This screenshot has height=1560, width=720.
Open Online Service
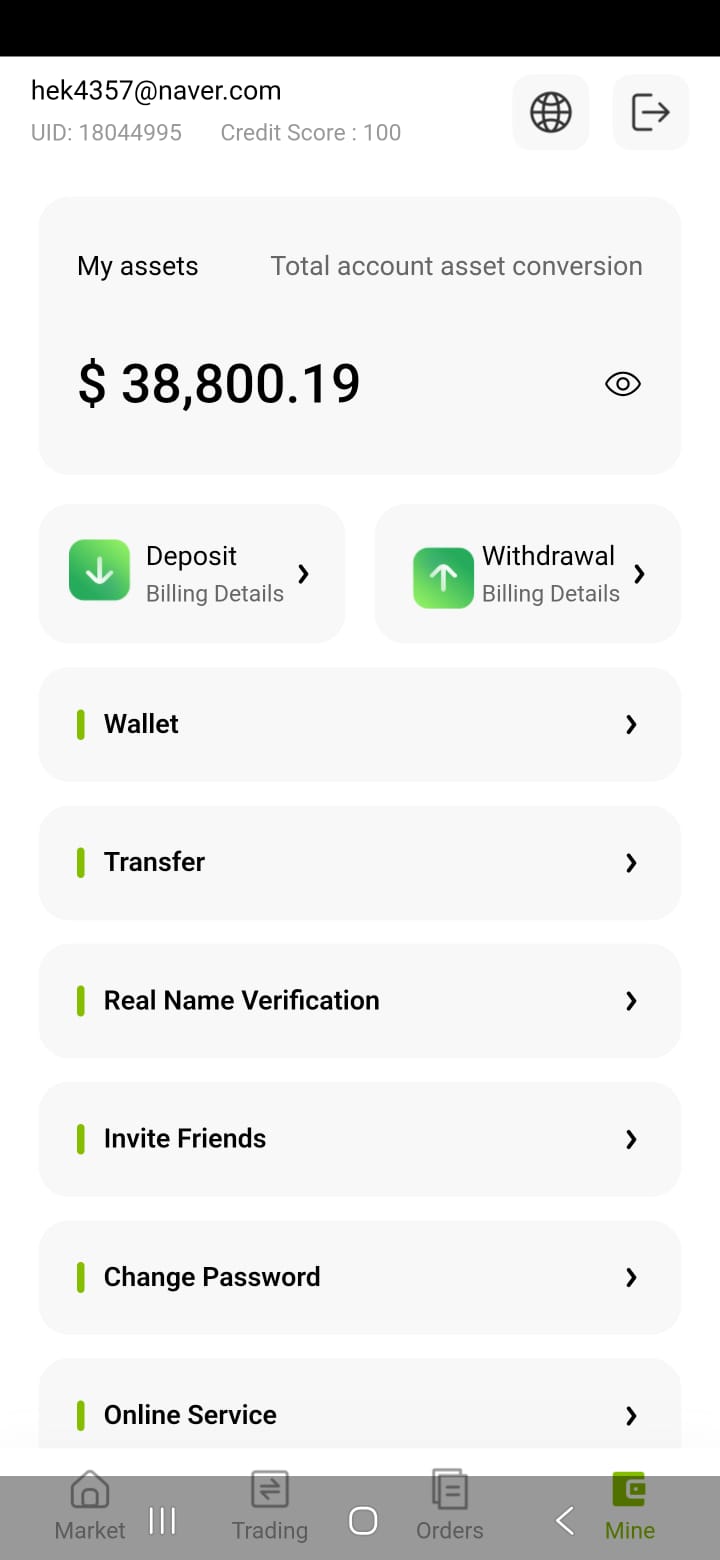360,1412
